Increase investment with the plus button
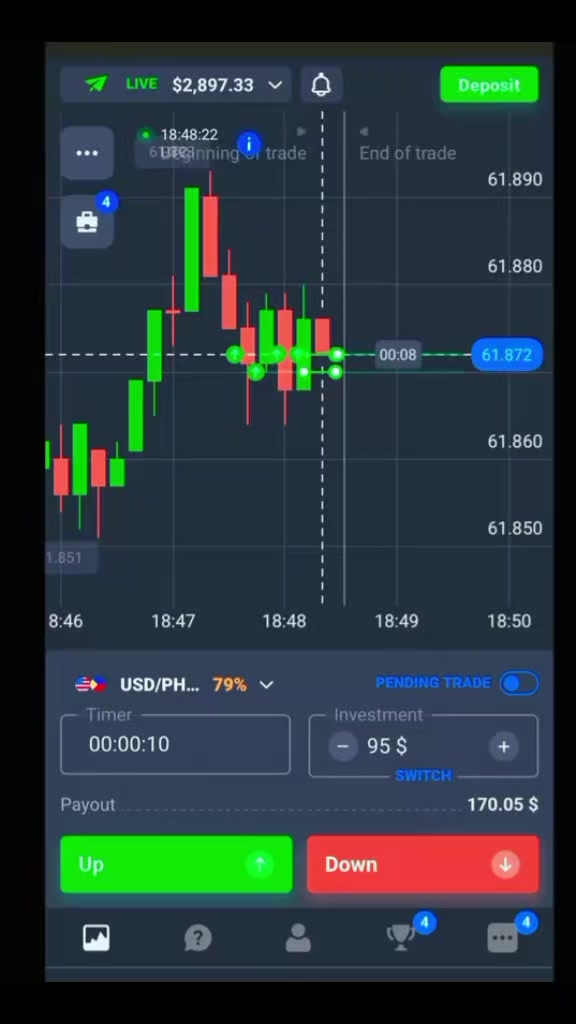Image resolution: width=576 pixels, height=1024 pixels. (504, 746)
